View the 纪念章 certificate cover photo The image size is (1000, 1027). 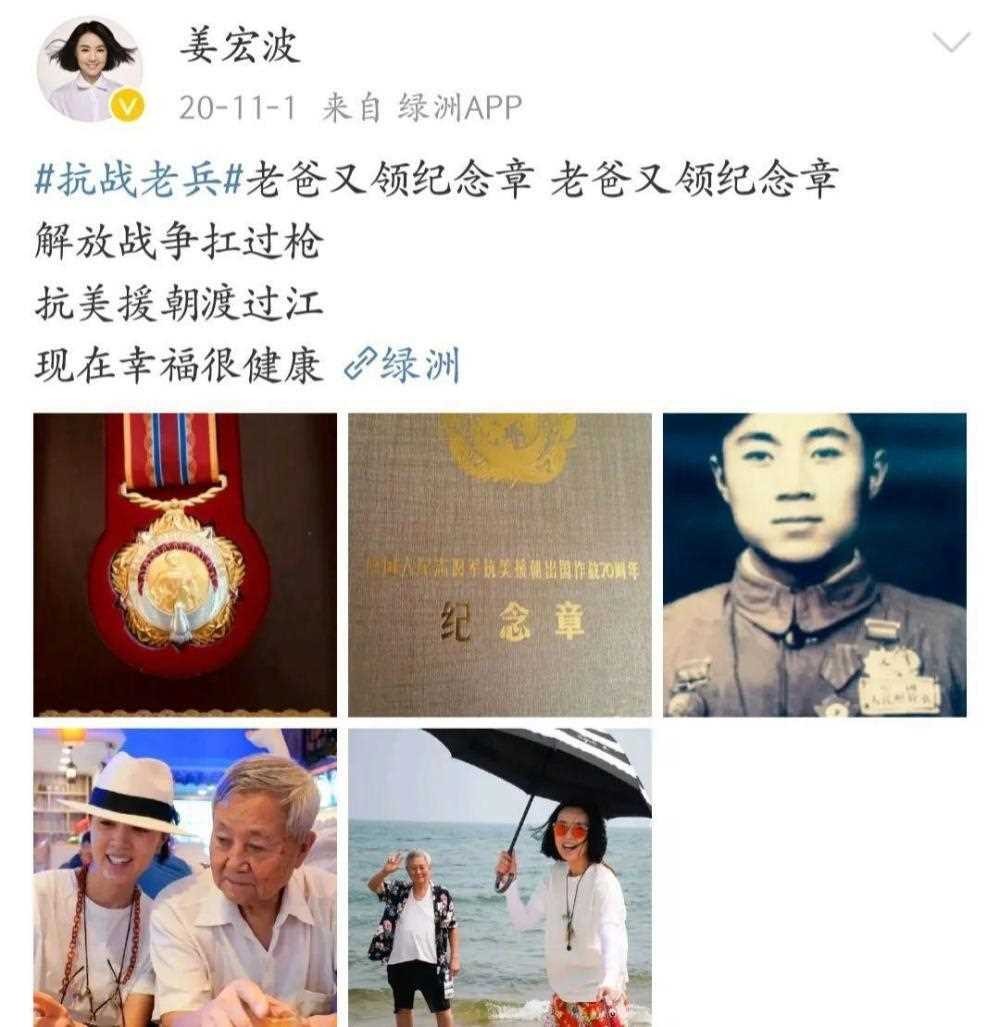point(499,564)
